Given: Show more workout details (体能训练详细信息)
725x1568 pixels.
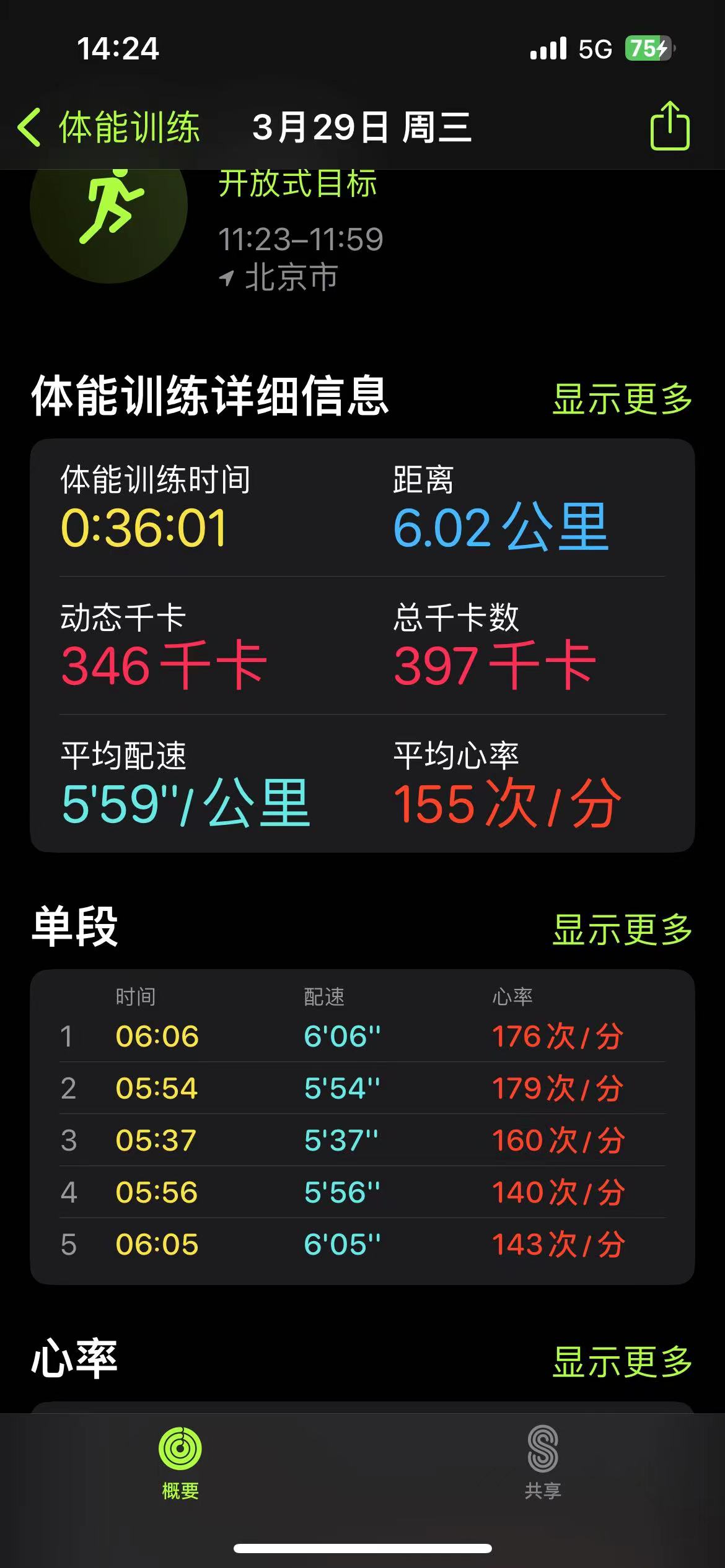Looking at the screenshot, I should (x=622, y=399).
